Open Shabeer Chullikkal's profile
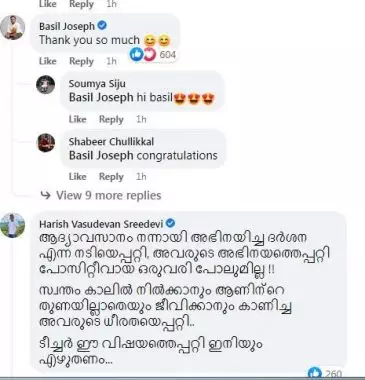 coord(111,141)
